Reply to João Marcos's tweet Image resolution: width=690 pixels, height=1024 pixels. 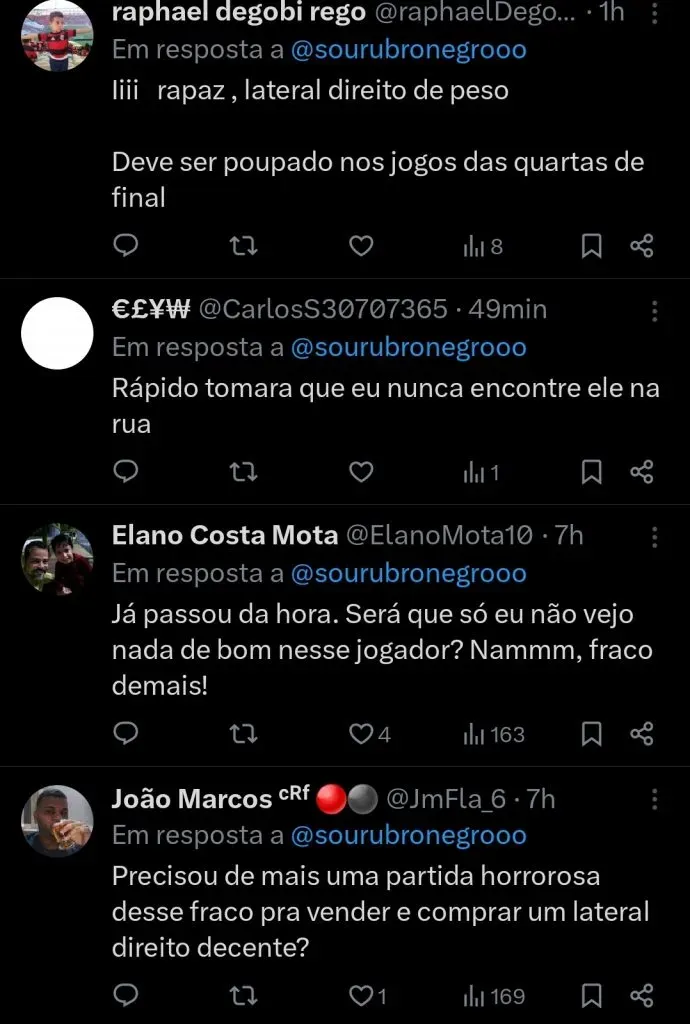pyautogui.click(x=126, y=996)
